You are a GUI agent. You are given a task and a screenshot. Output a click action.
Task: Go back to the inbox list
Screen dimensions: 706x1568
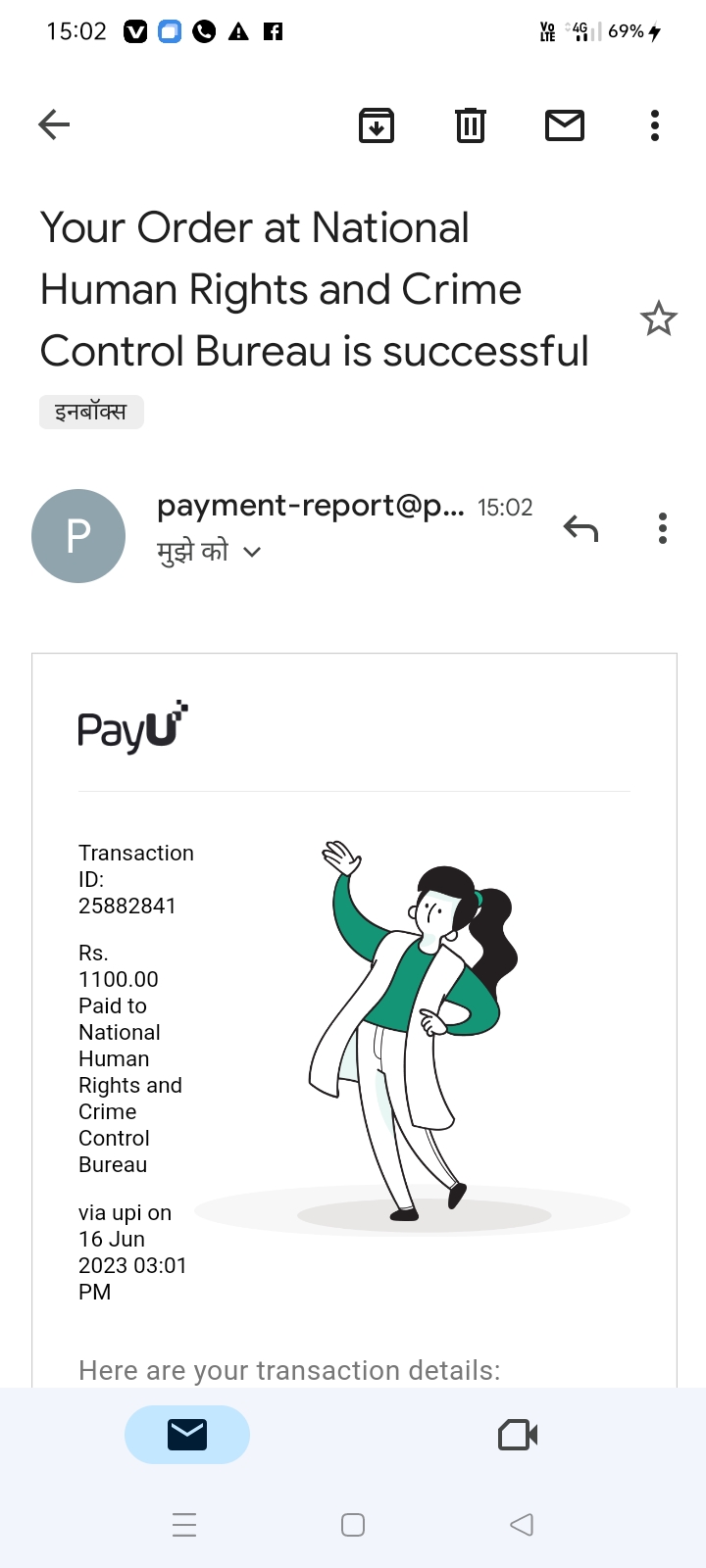click(54, 124)
